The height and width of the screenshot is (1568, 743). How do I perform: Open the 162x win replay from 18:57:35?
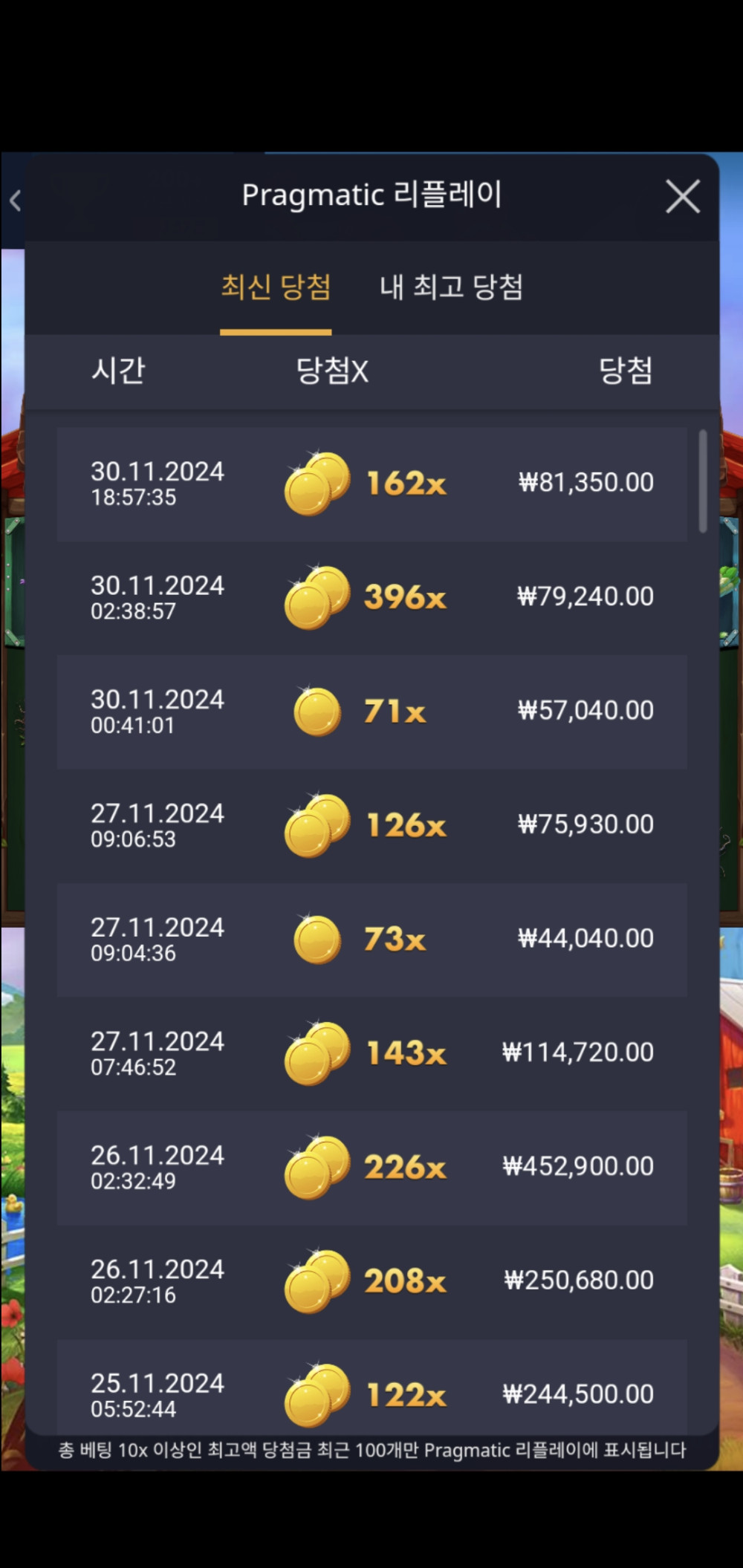[371, 484]
